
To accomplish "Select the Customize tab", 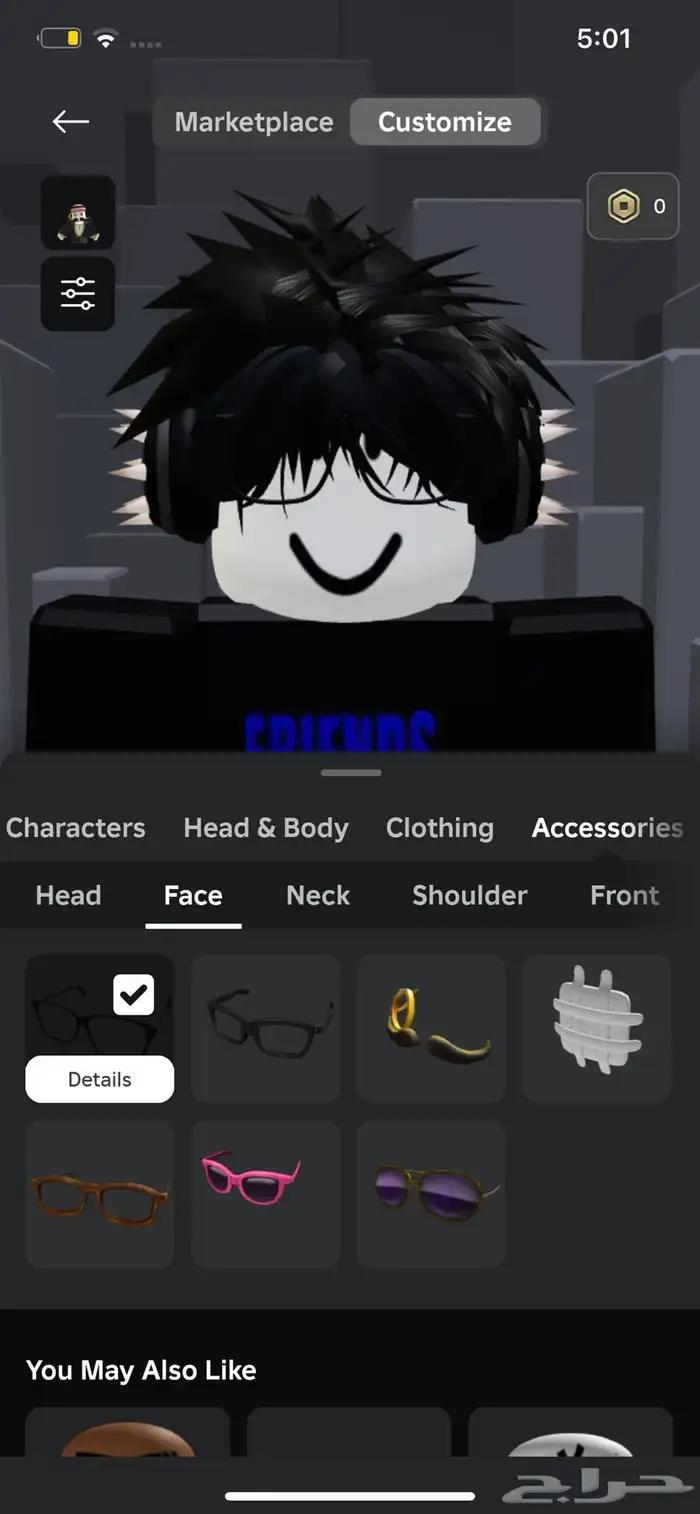I will pos(445,122).
